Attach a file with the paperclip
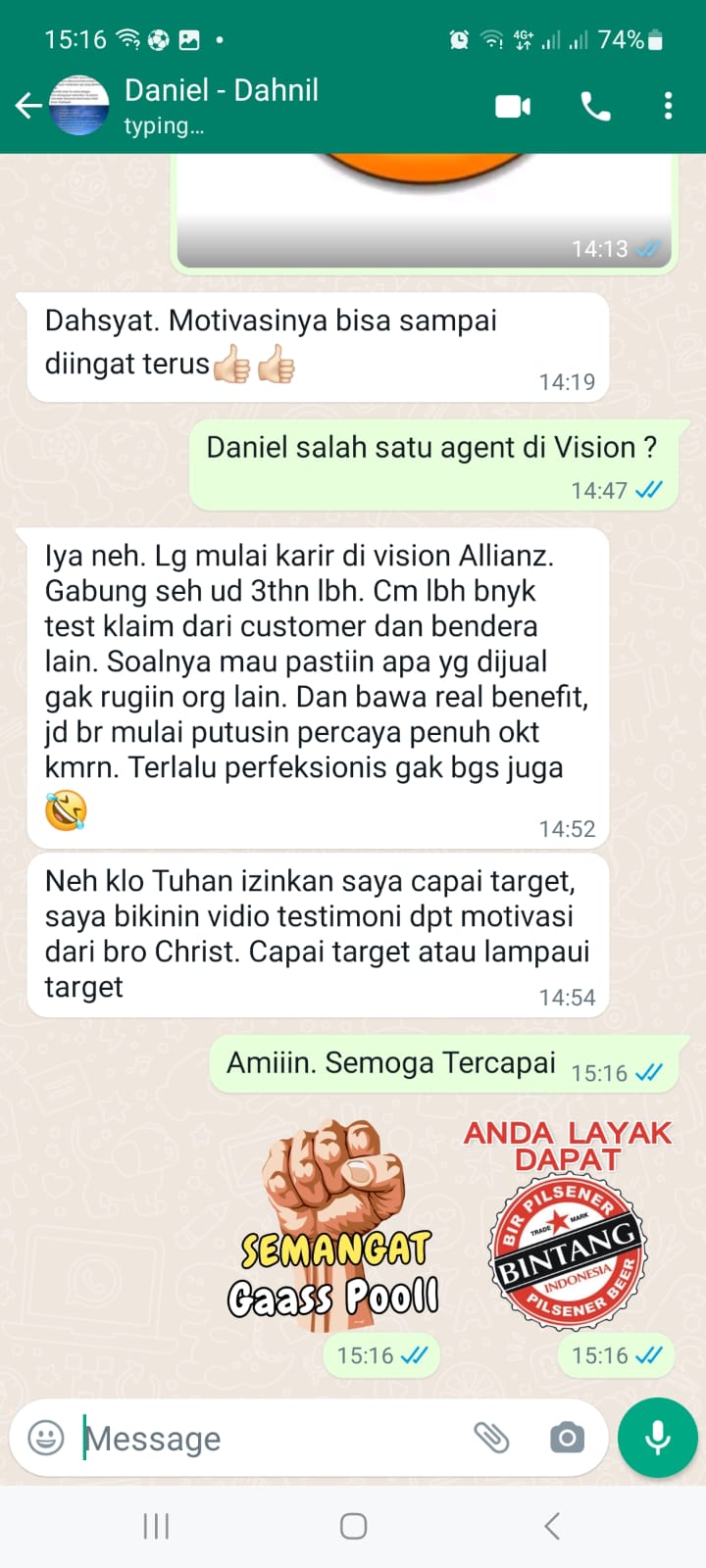Image resolution: width=706 pixels, height=1568 pixels. point(491,1438)
